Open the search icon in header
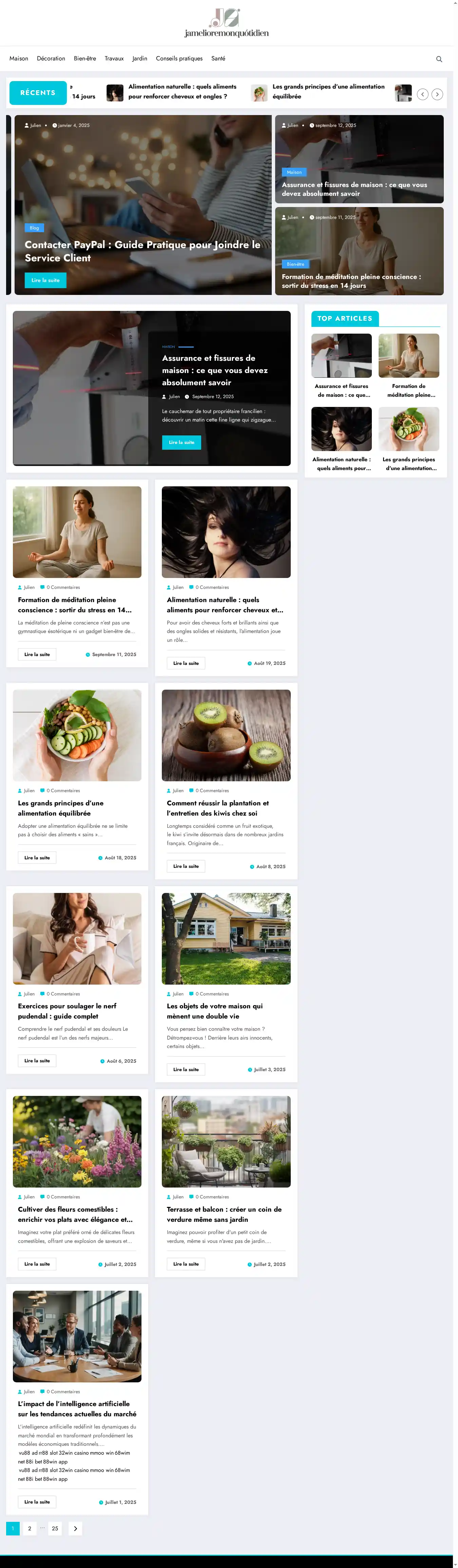The width and height of the screenshot is (458, 1568). point(439,59)
